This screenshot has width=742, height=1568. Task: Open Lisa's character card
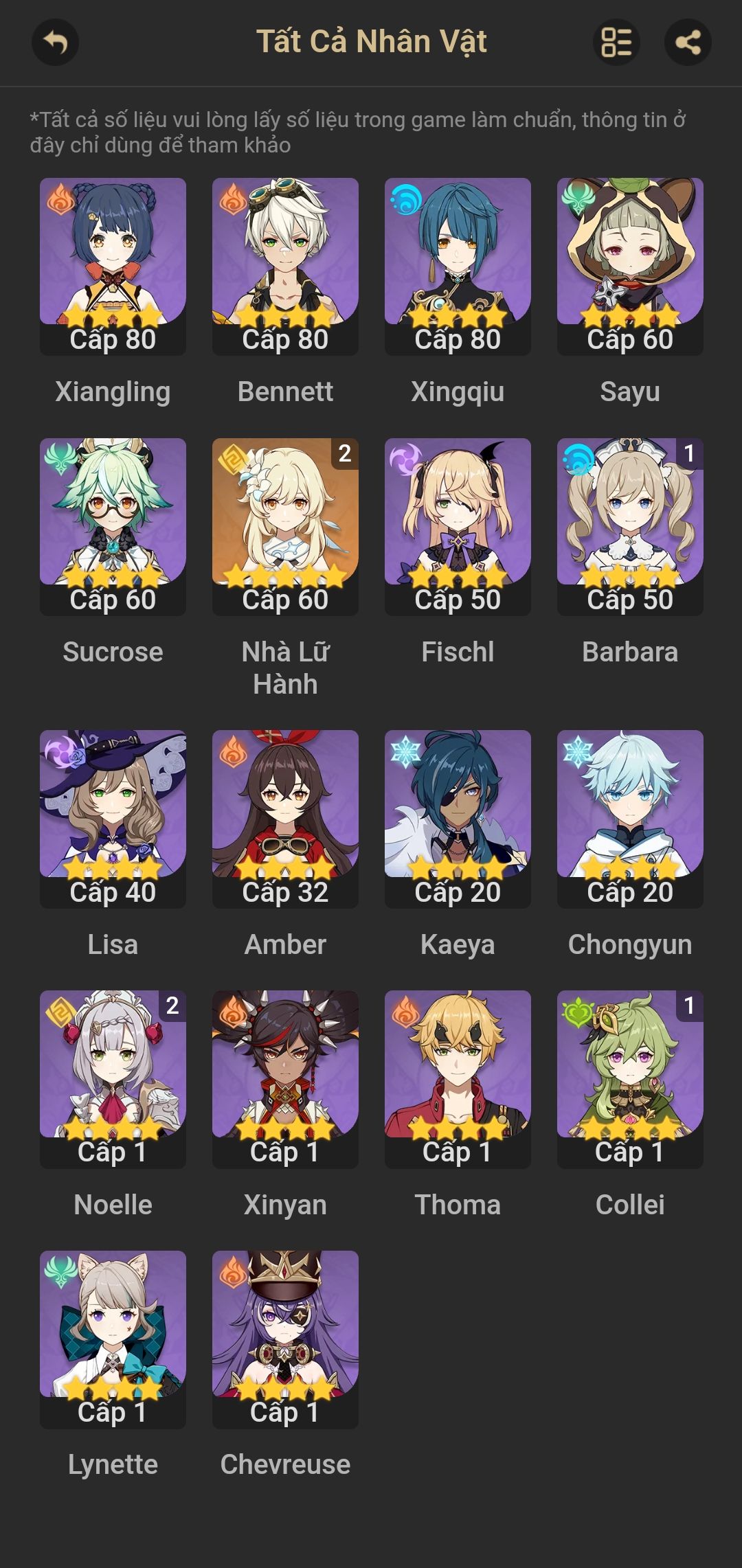click(113, 818)
